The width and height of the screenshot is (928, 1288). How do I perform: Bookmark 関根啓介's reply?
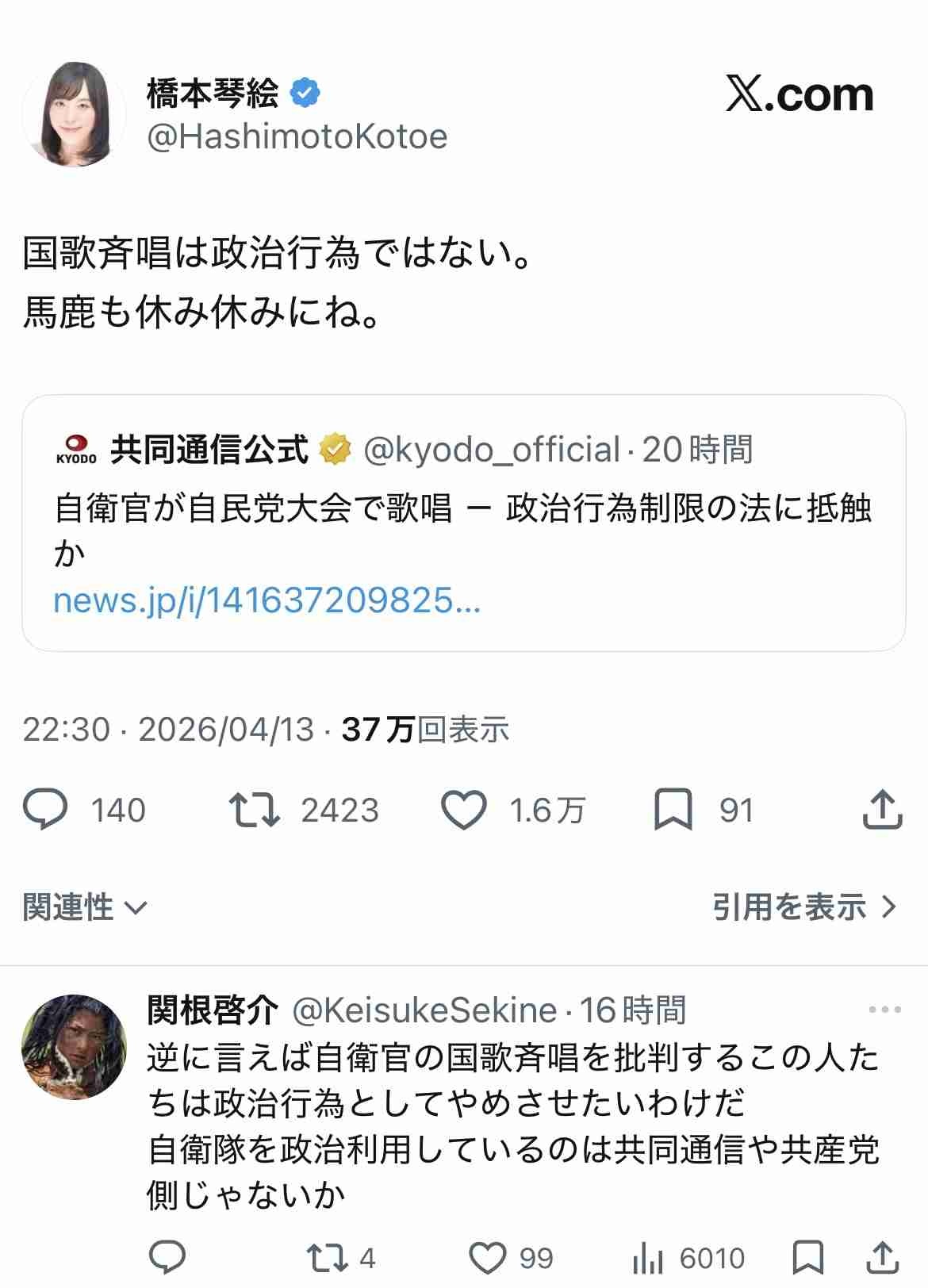click(x=807, y=1258)
